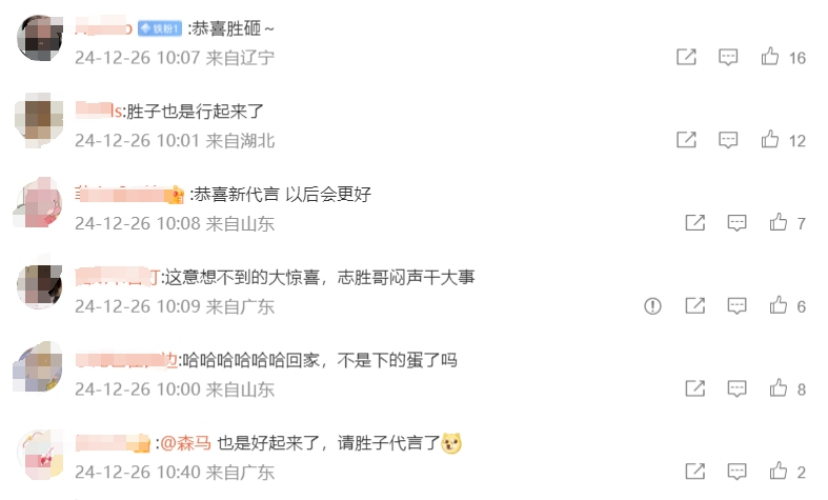Like the comment 哈哈哈哈哈哈回家
Image resolution: width=828 pixels, height=500 pixels.
[x=779, y=388]
